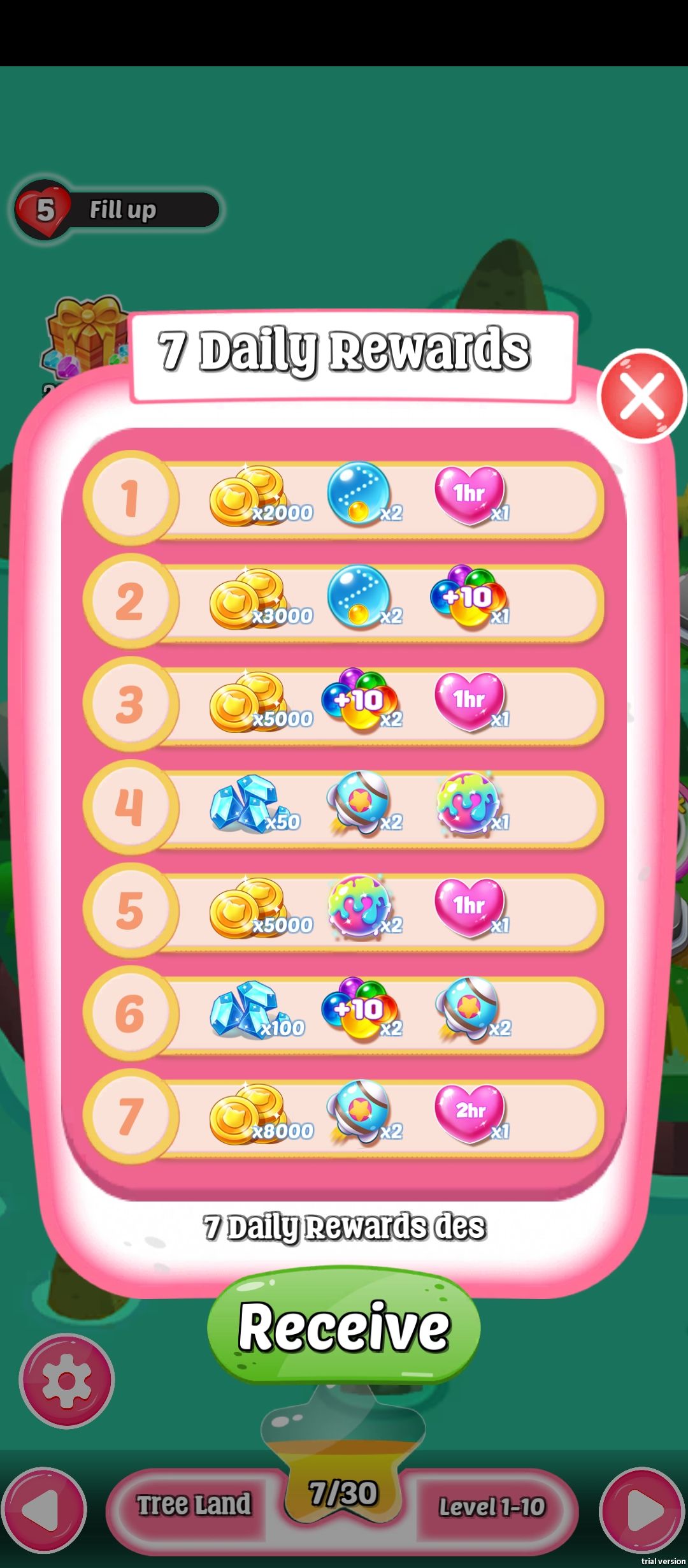Go to the previous world with left arrow
The image size is (688, 1568).
(43, 1509)
